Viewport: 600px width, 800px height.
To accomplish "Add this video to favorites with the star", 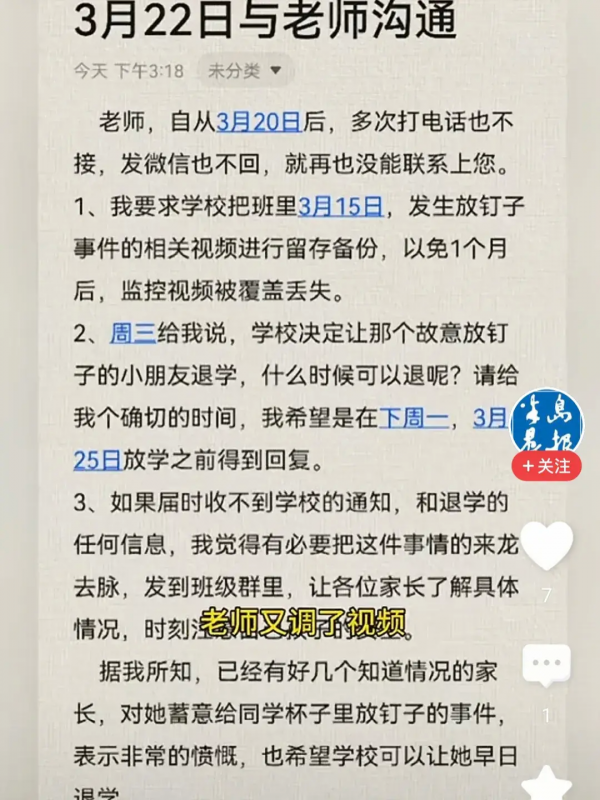I will click(547, 782).
